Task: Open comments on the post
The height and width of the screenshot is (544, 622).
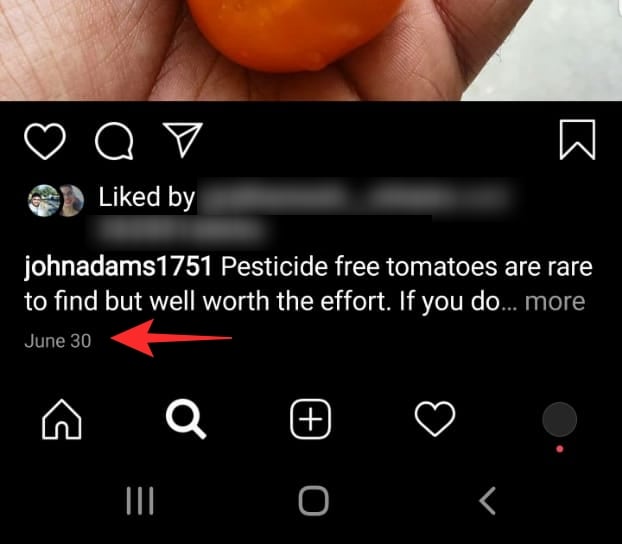Action: click(113, 141)
